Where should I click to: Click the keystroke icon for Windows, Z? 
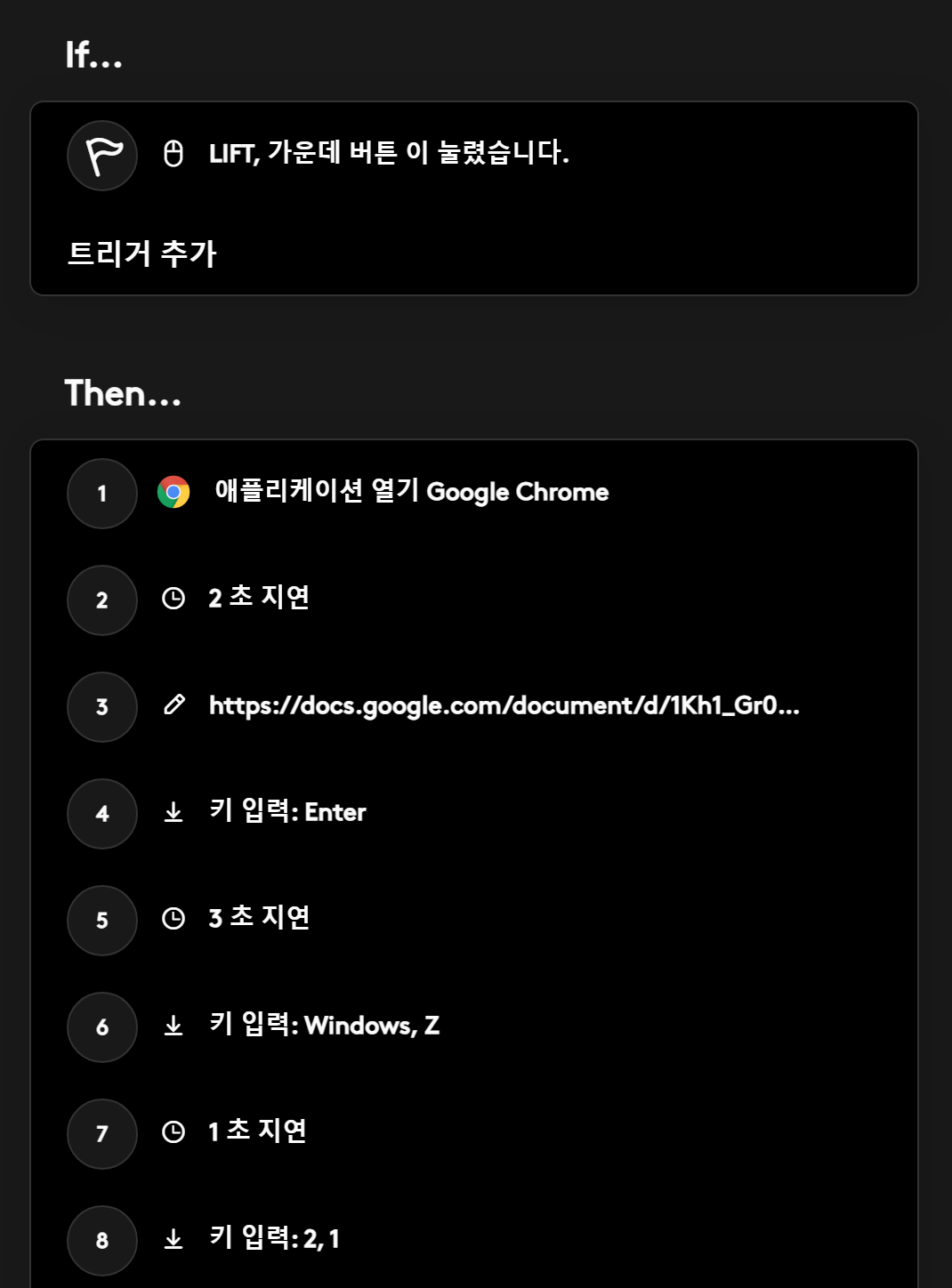coord(173,1026)
